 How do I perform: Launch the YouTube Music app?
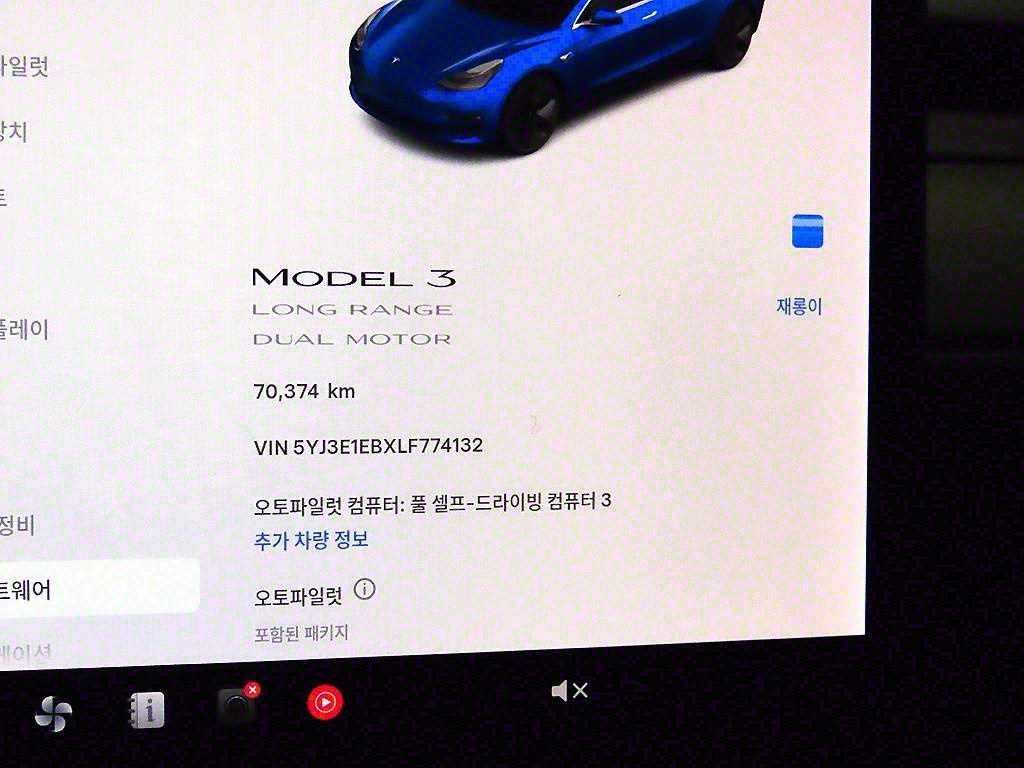click(x=325, y=703)
